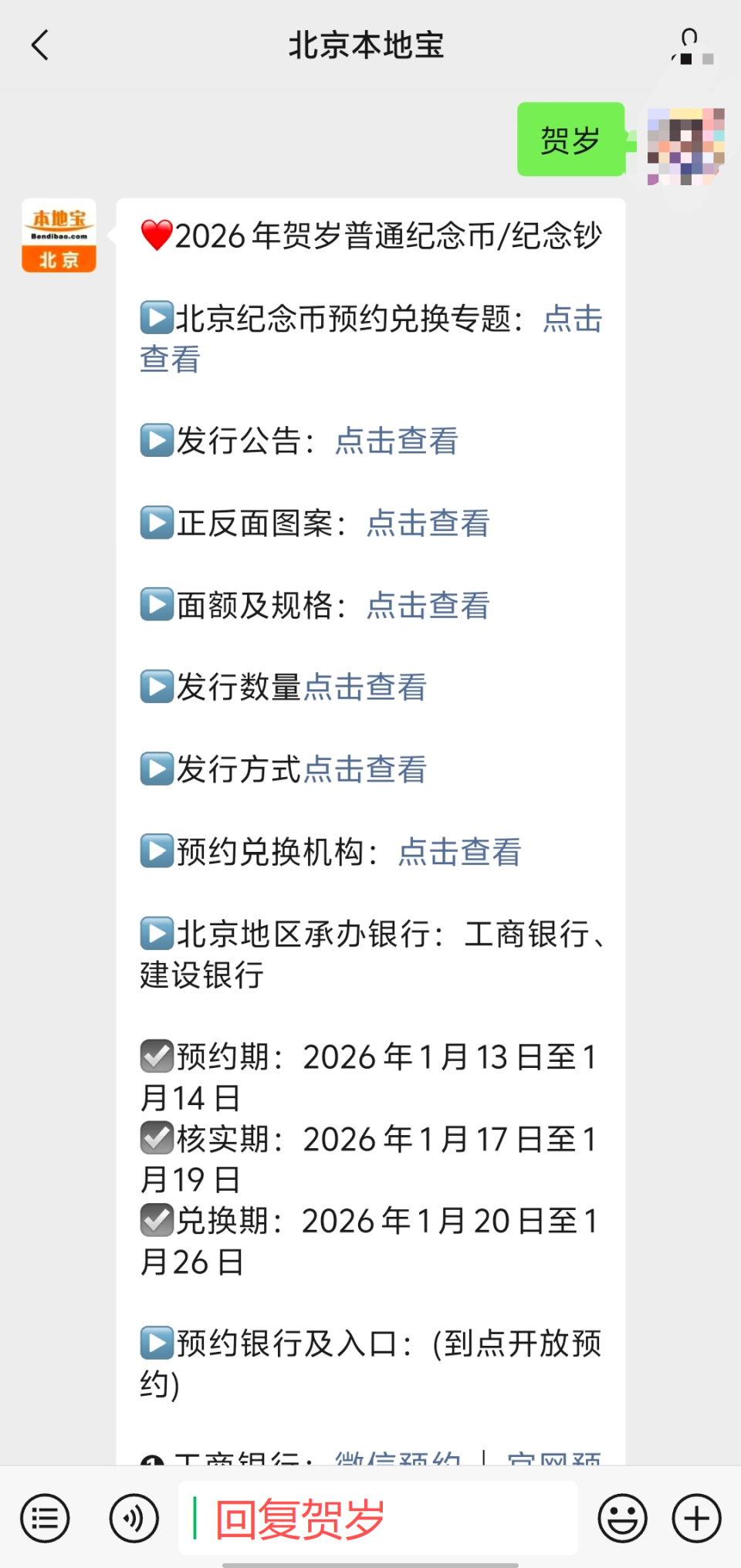
Task: Open 北京纪念币预约兑换专题 点击查看 link
Action: point(573,319)
